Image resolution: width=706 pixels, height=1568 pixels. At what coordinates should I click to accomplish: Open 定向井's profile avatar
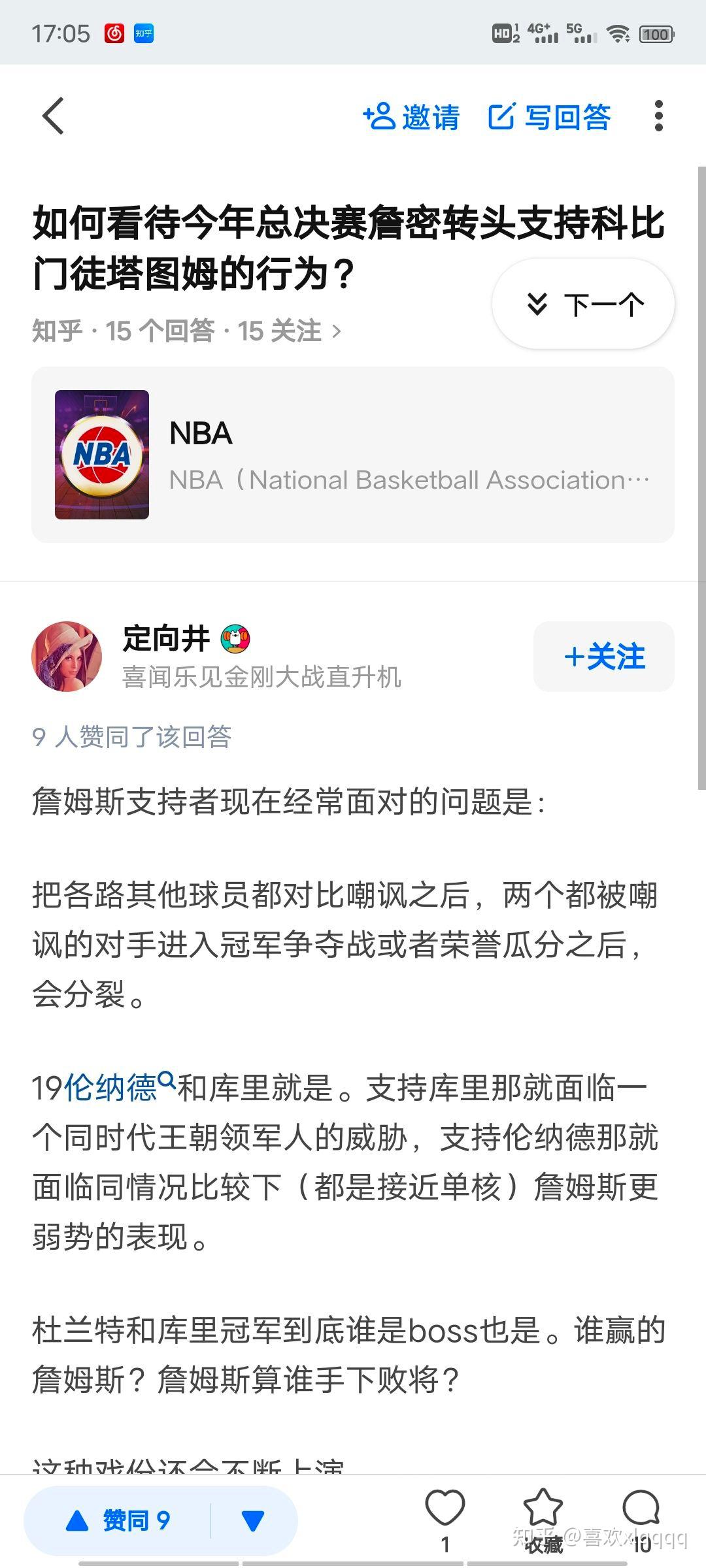tap(67, 656)
